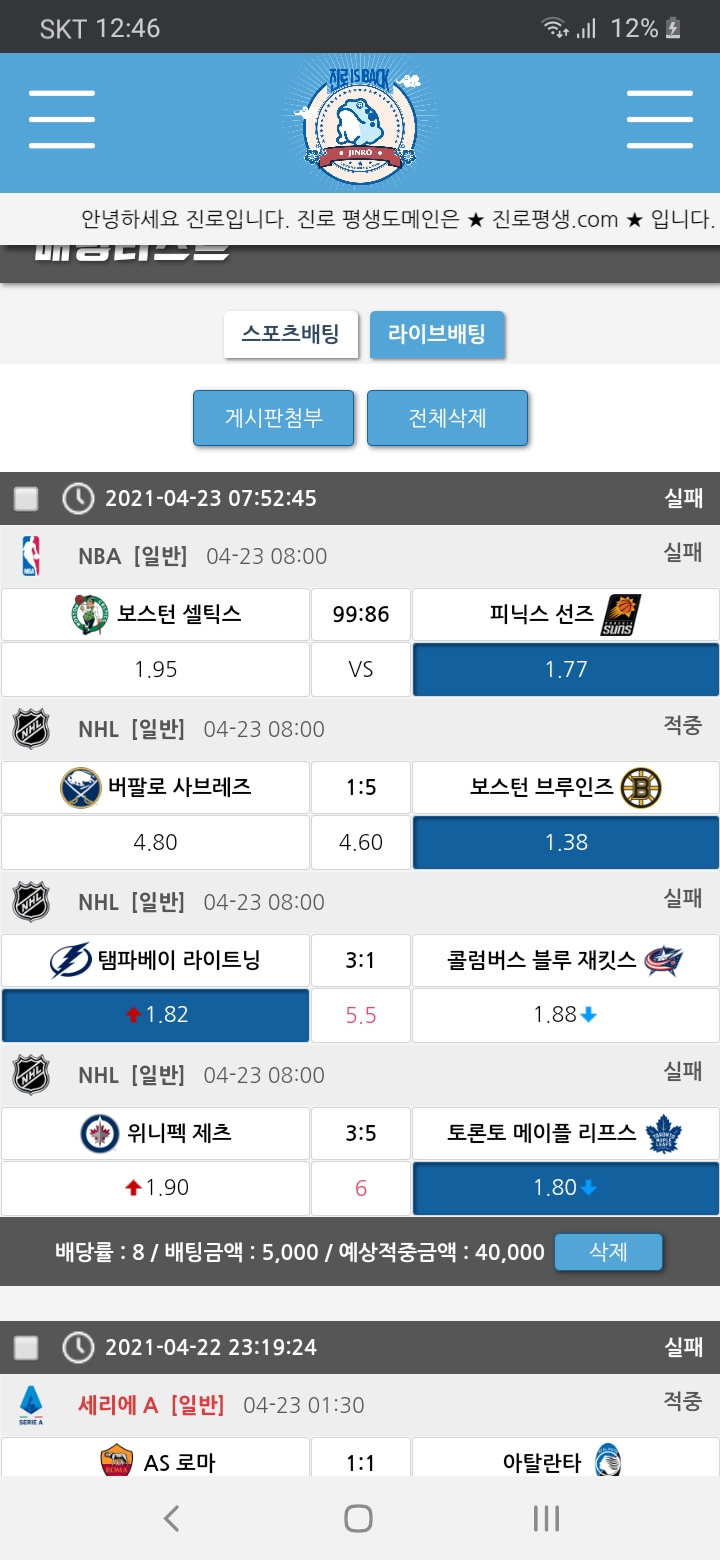
Task: Go back using the system back button
Action: click(x=172, y=1518)
